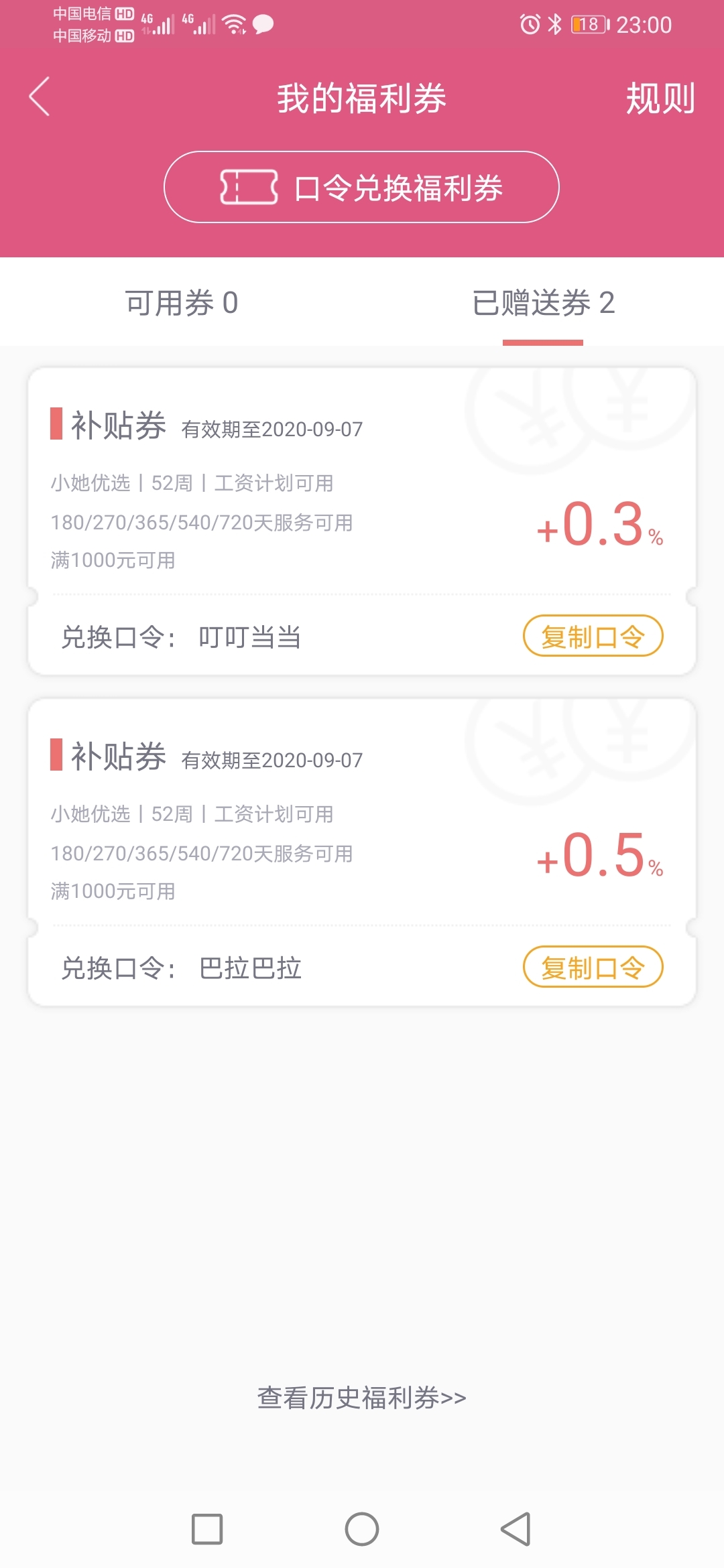Copy the 叮叮当当 redemption code
The image size is (724, 1568).
(593, 636)
